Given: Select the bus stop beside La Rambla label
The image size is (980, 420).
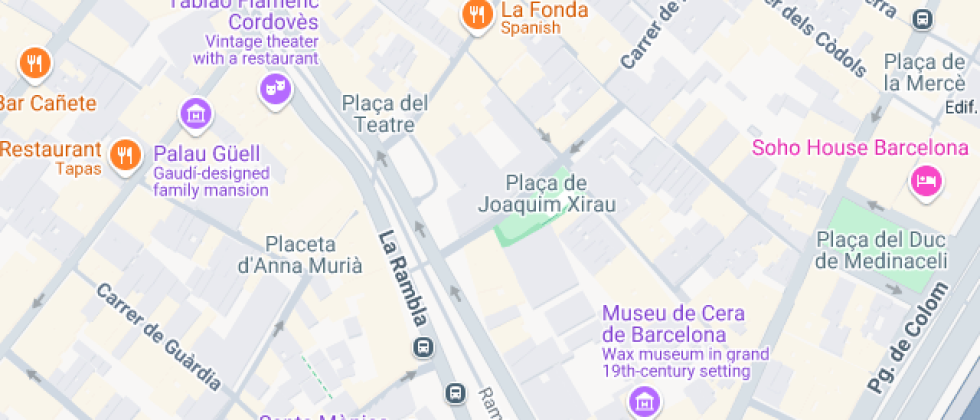Looking at the screenshot, I should click(x=424, y=347).
